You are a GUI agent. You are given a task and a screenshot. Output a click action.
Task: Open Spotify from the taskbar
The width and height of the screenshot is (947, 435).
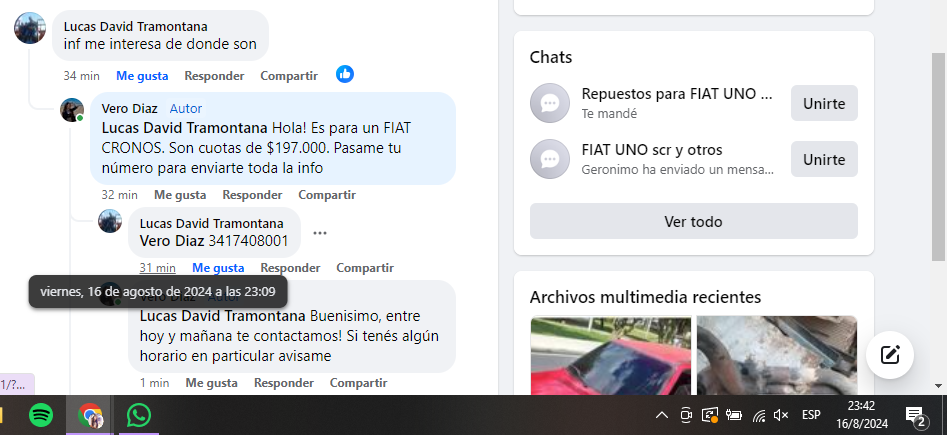coord(42,415)
